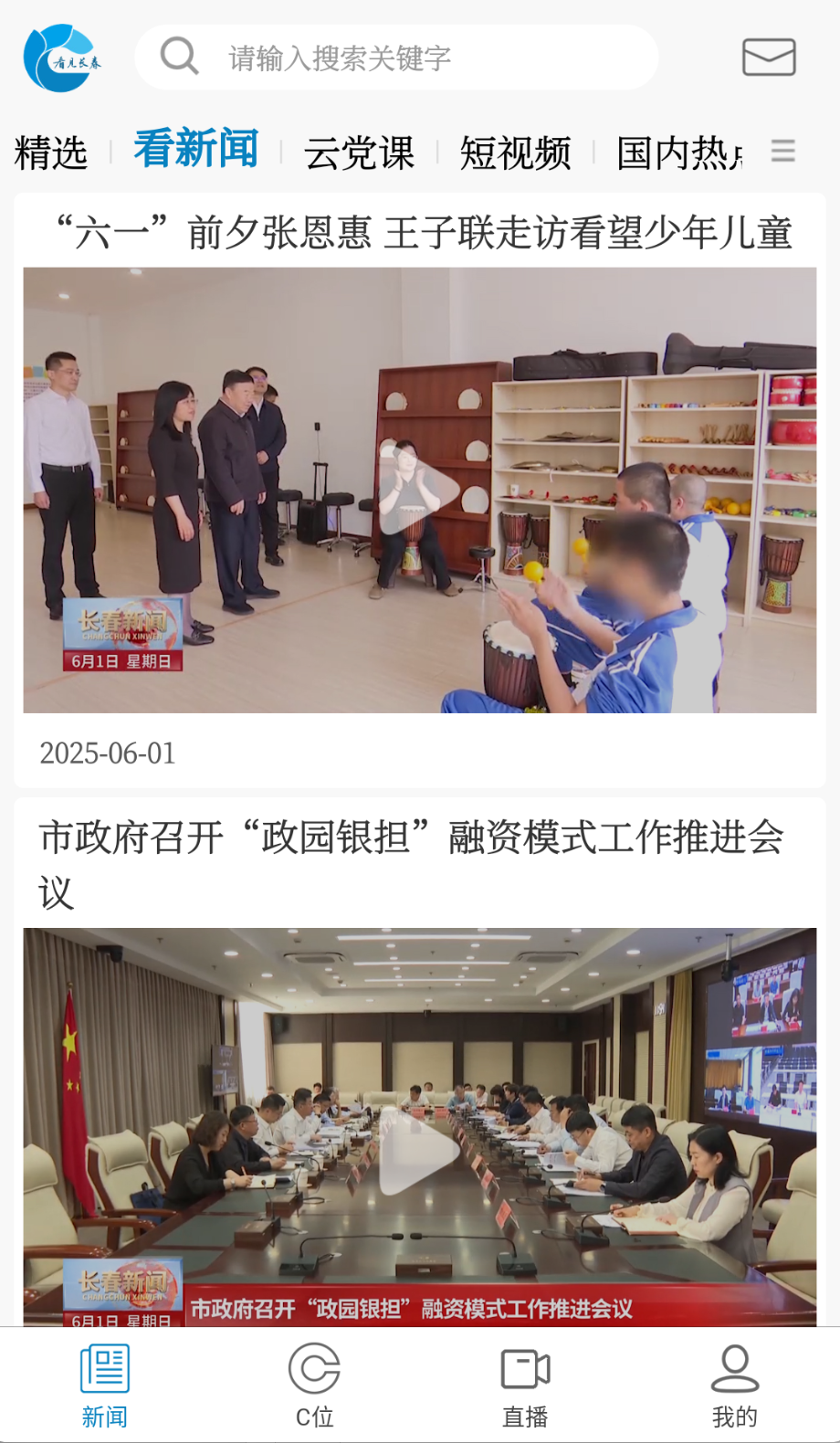Go to the C位 bottom tab

point(314,1385)
